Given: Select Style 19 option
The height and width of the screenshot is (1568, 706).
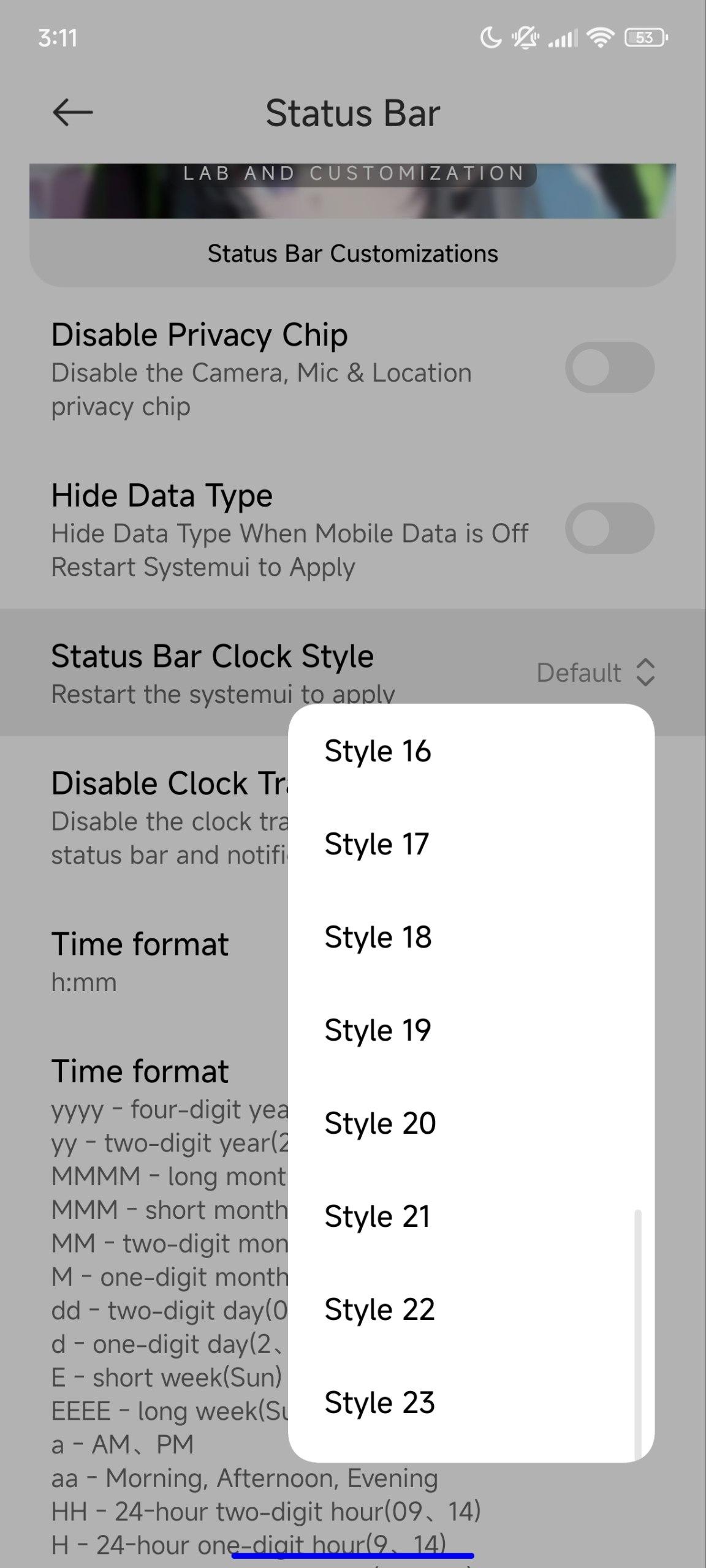Looking at the screenshot, I should pos(471,1030).
